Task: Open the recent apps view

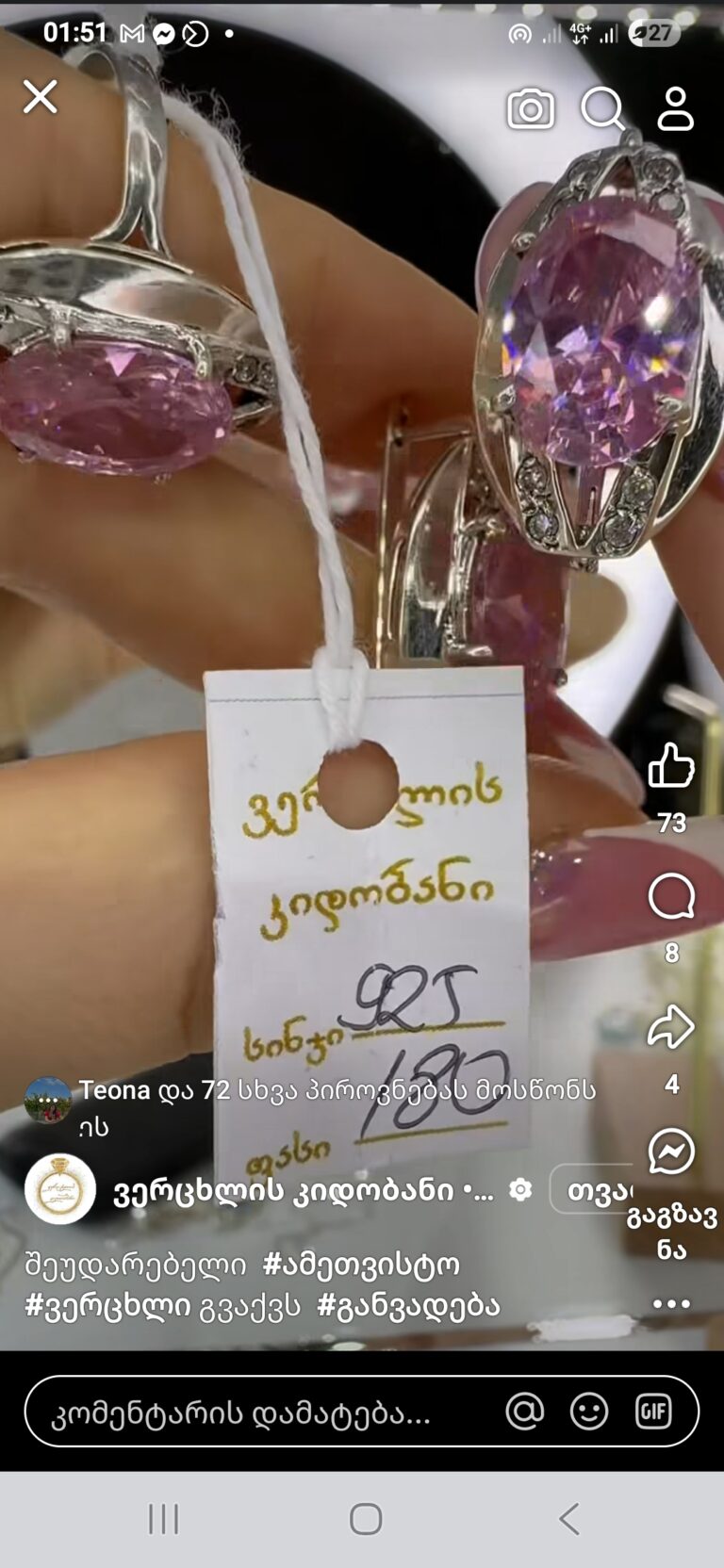Action: coord(163,1519)
